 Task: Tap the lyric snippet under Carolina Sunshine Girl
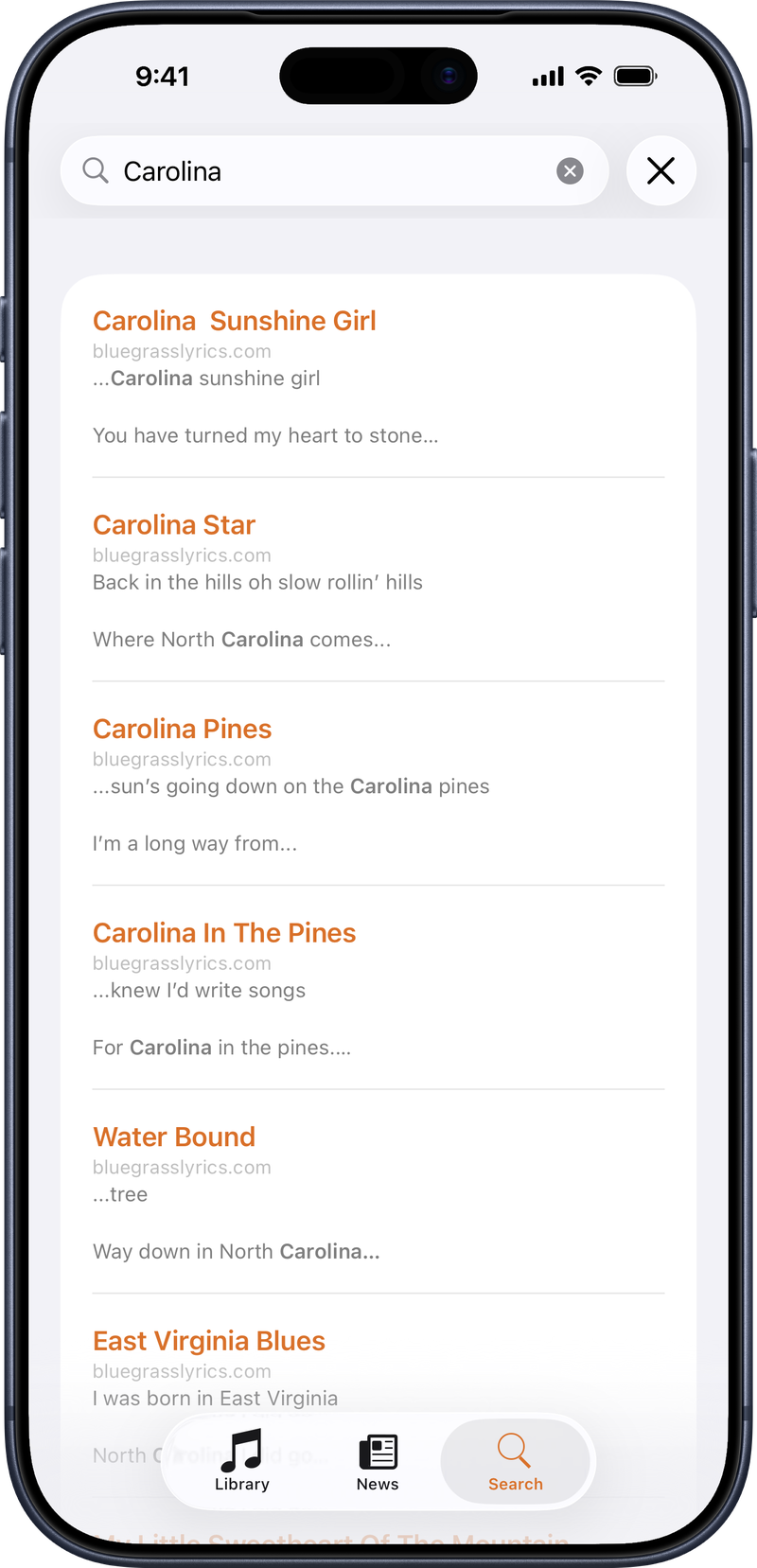tap(206, 378)
